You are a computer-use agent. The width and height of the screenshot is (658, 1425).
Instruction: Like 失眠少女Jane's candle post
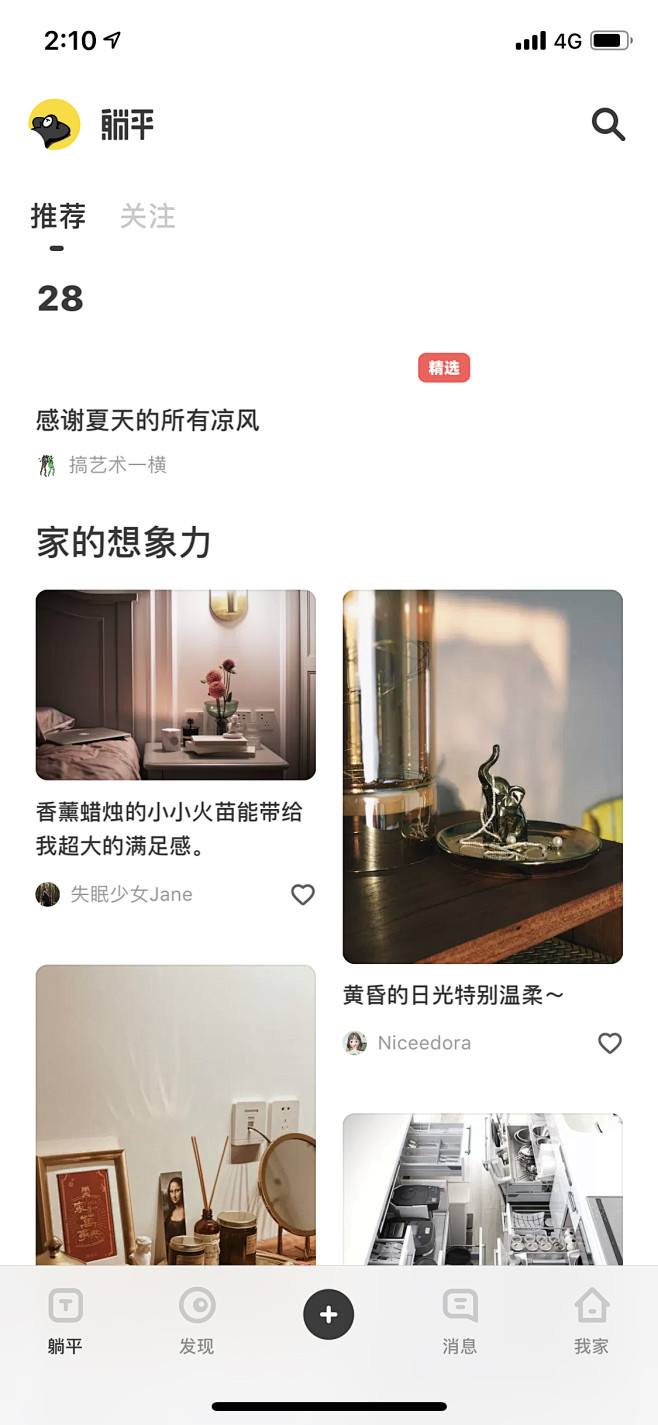tap(302, 894)
